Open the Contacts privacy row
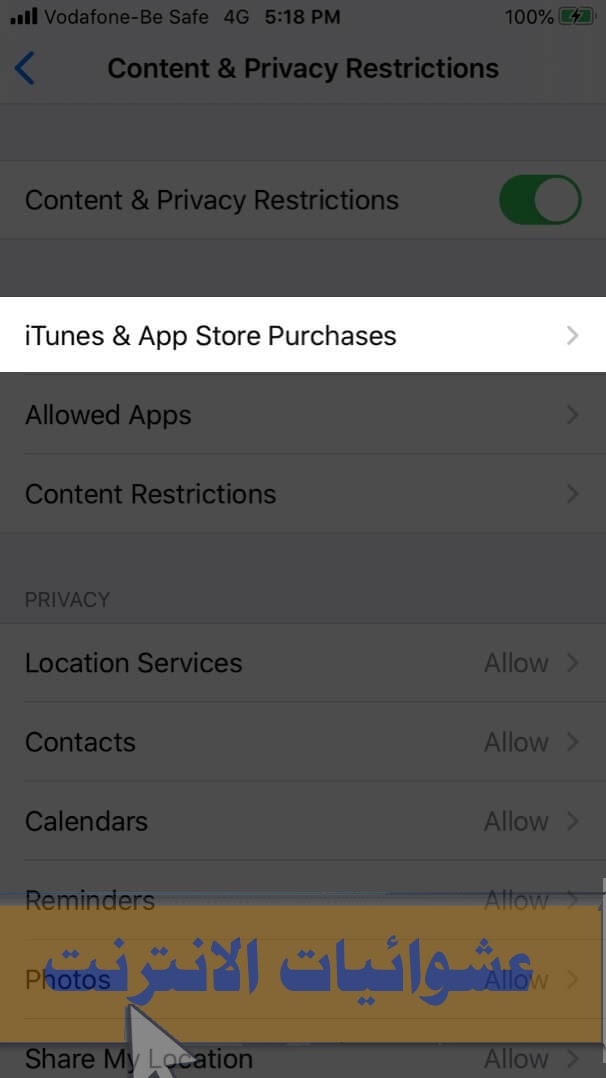This screenshot has height=1078, width=606. [x=303, y=742]
